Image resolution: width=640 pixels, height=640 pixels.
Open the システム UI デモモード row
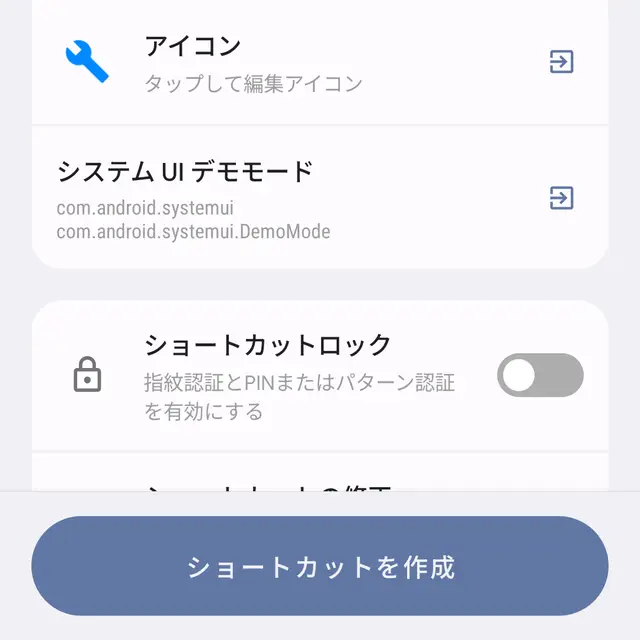click(320, 198)
